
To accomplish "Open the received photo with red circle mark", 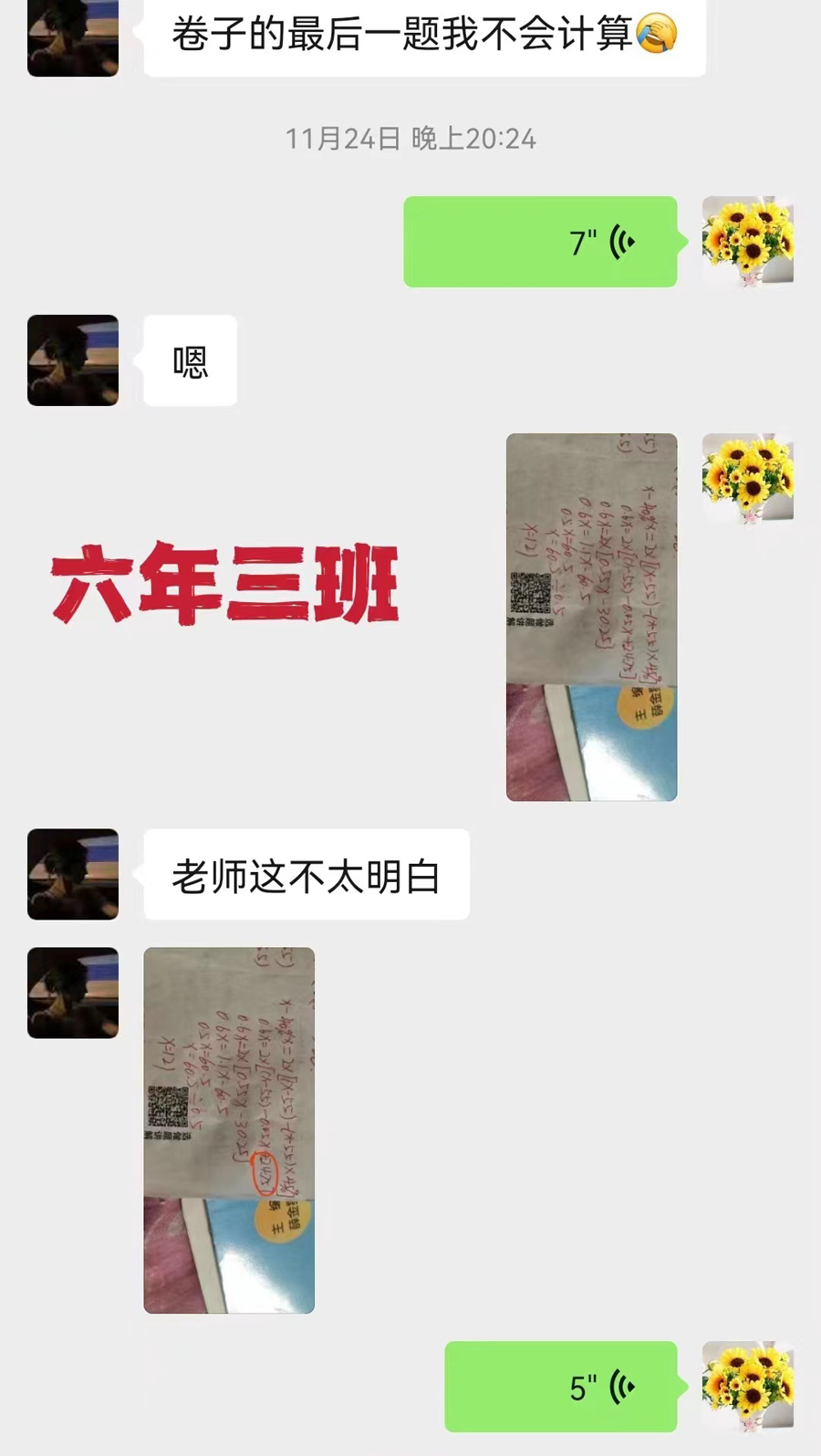I will click(x=229, y=1129).
